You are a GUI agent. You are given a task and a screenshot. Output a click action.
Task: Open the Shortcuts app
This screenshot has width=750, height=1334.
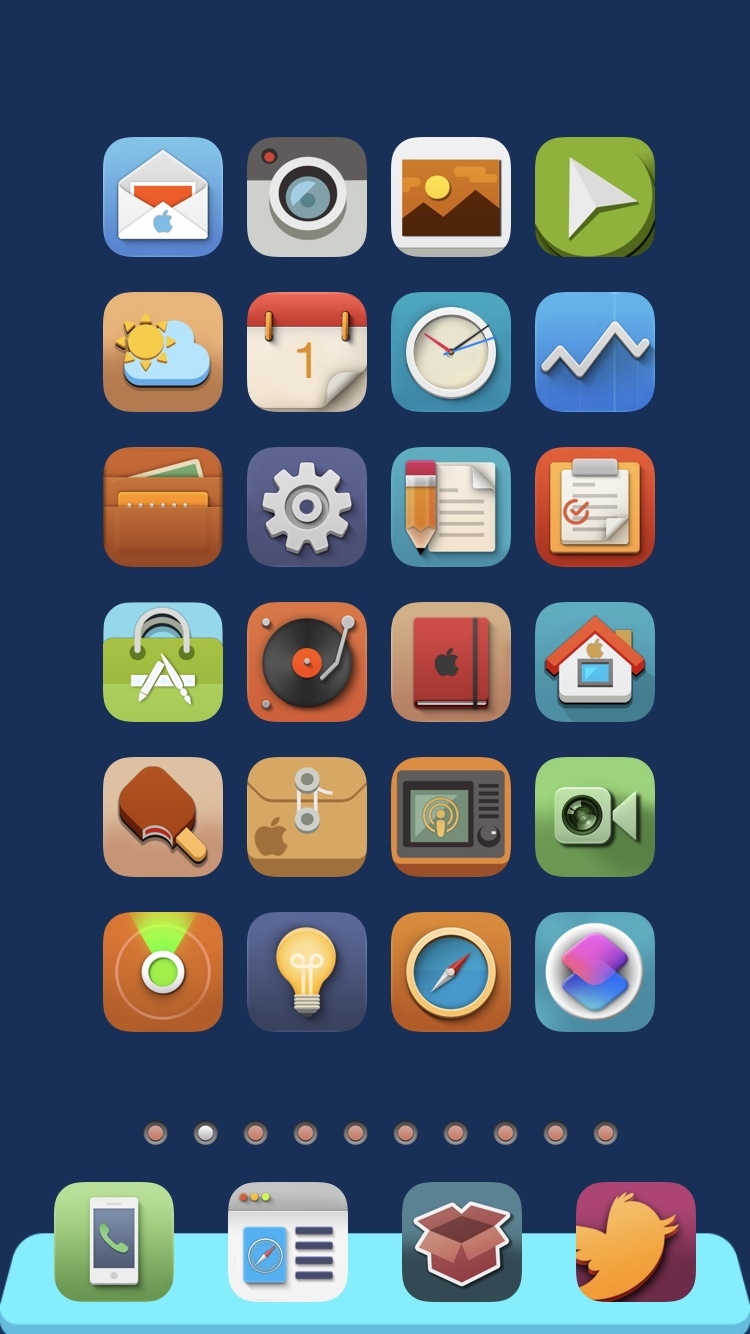pos(595,972)
